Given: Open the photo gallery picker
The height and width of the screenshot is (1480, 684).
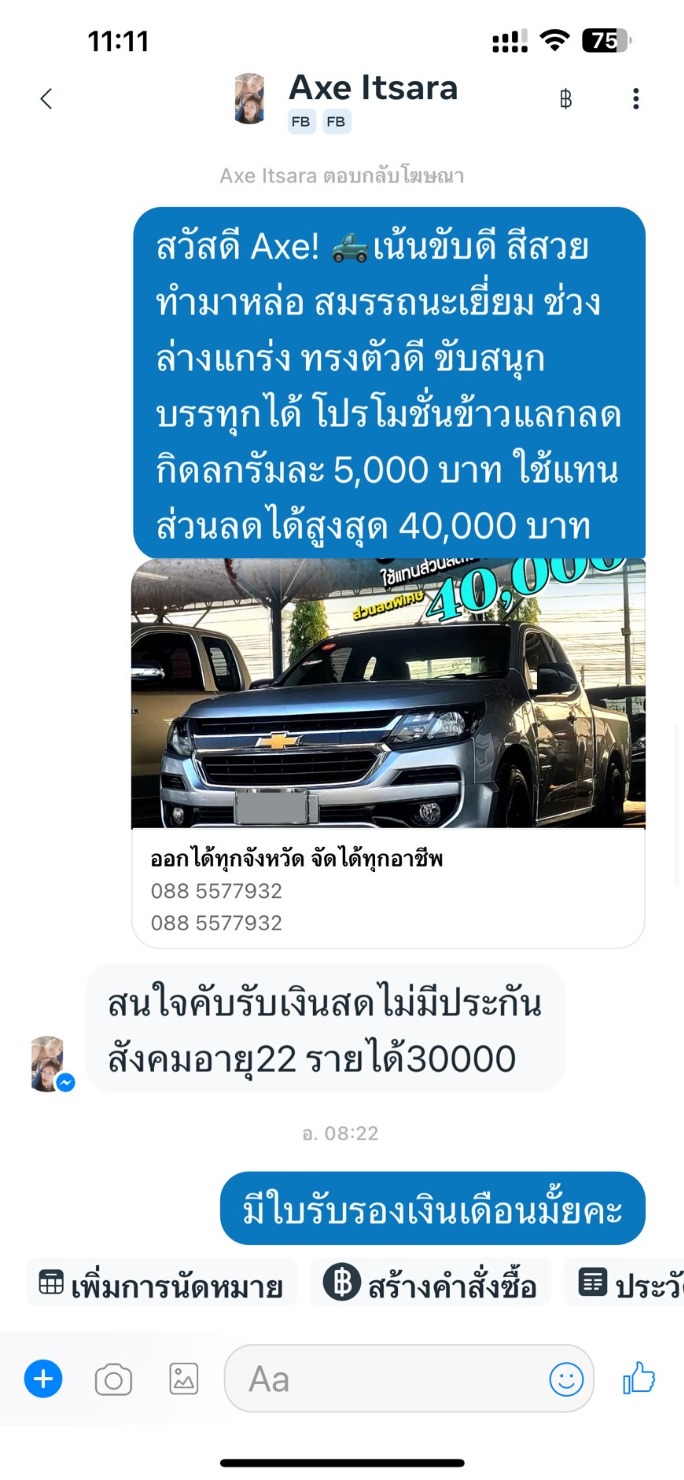Looking at the screenshot, I should (x=184, y=1380).
